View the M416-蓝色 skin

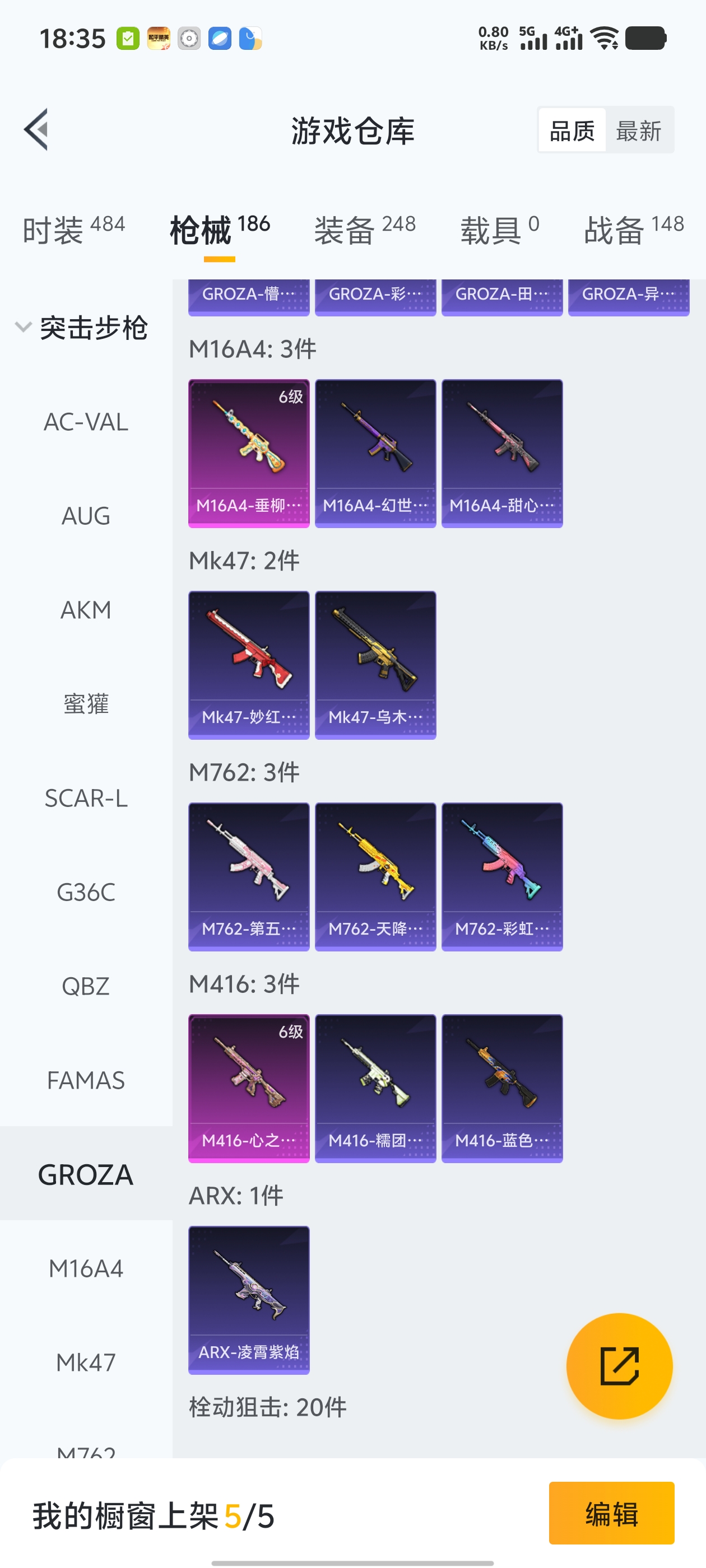[x=502, y=1088]
